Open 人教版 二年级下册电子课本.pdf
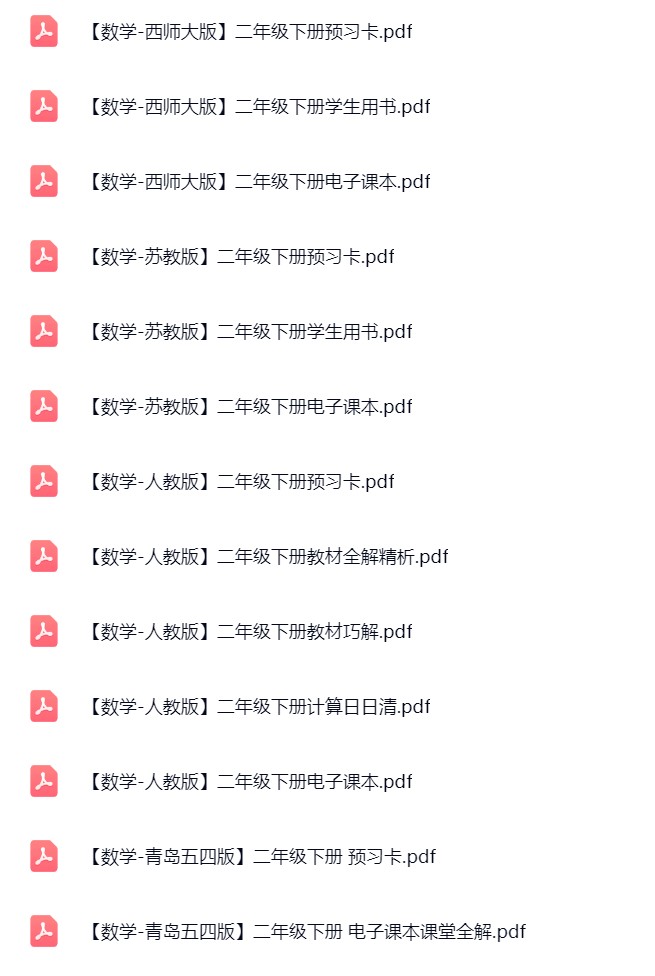655x976 pixels. [249, 782]
